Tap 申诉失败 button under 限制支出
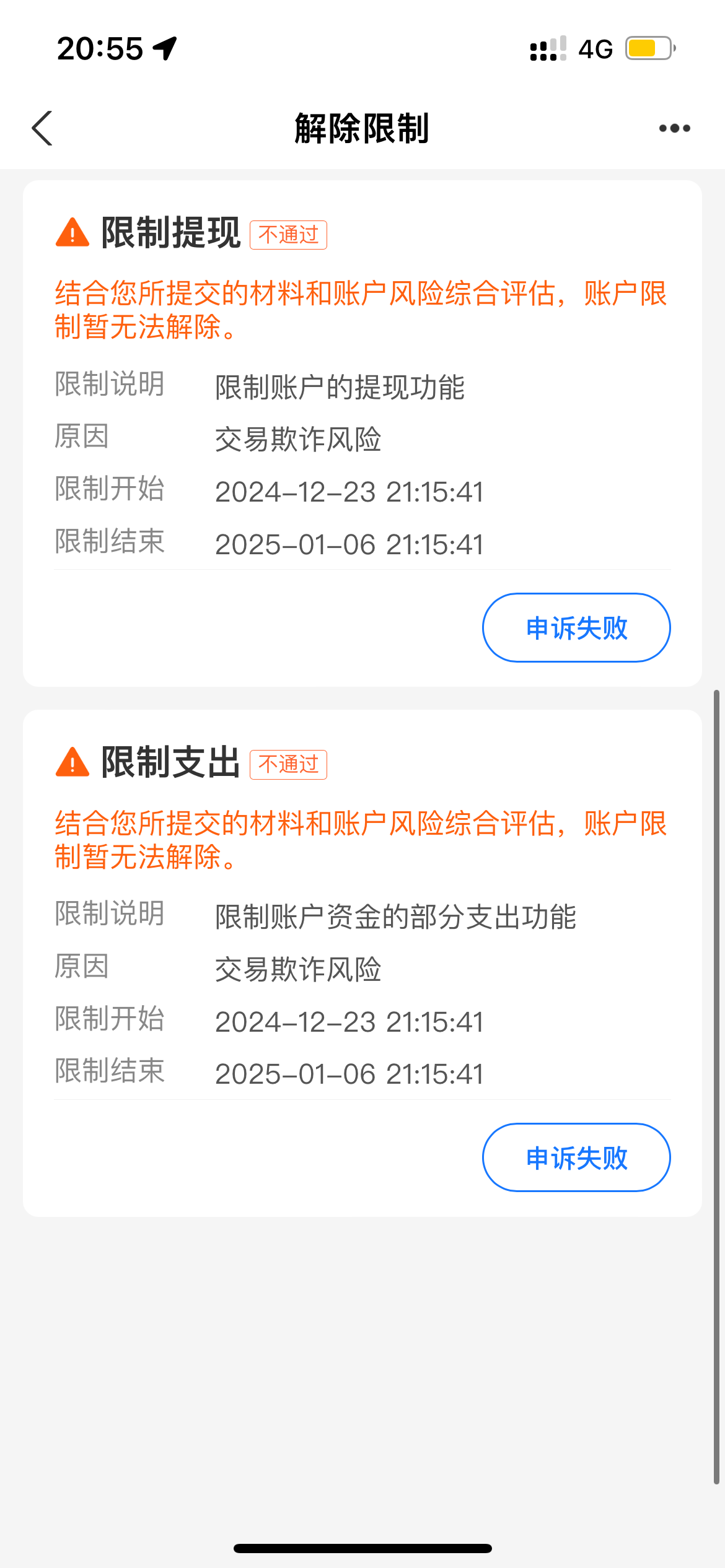 click(576, 1157)
